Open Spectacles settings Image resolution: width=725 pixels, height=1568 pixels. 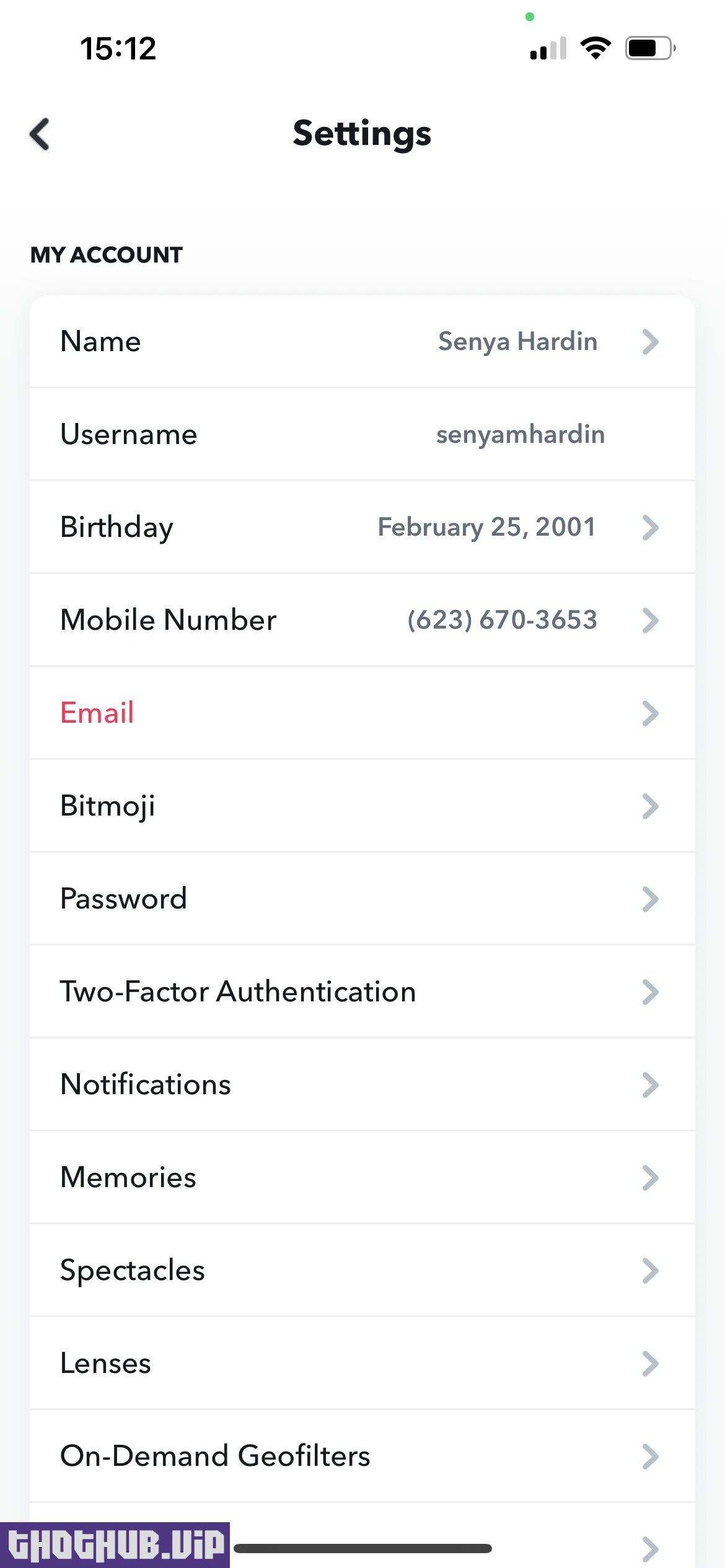tap(362, 1270)
